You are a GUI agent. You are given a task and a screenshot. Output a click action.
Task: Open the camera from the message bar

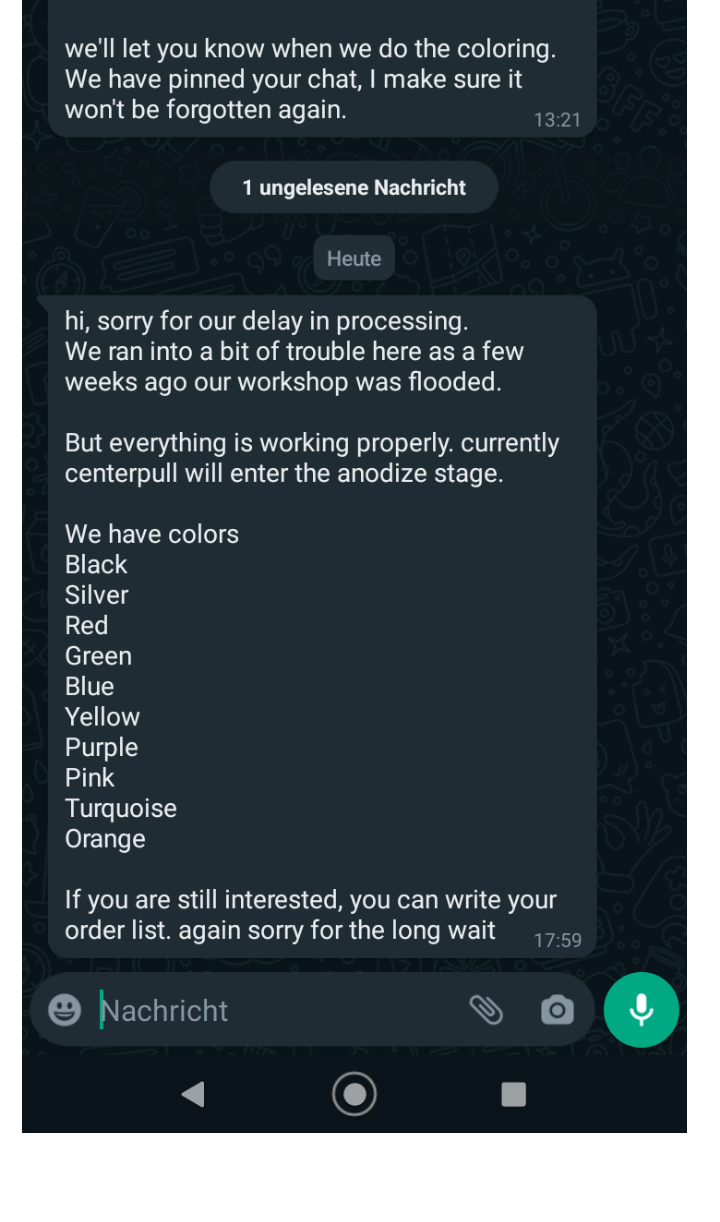pos(557,1010)
